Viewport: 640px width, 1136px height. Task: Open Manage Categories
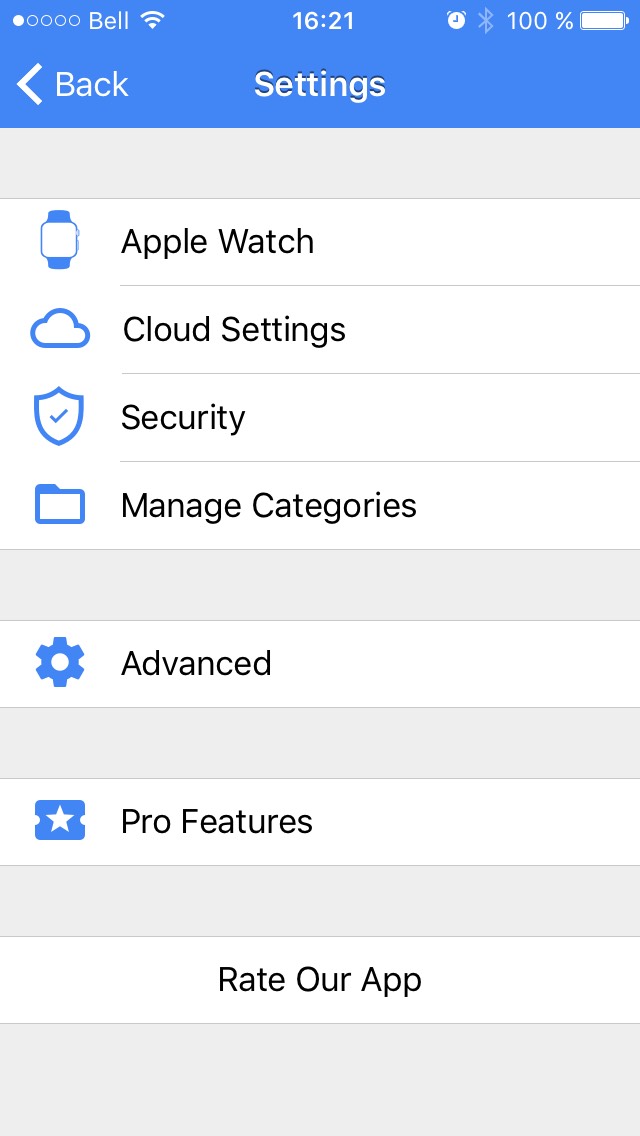pyautogui.click(x=320, y=505)
